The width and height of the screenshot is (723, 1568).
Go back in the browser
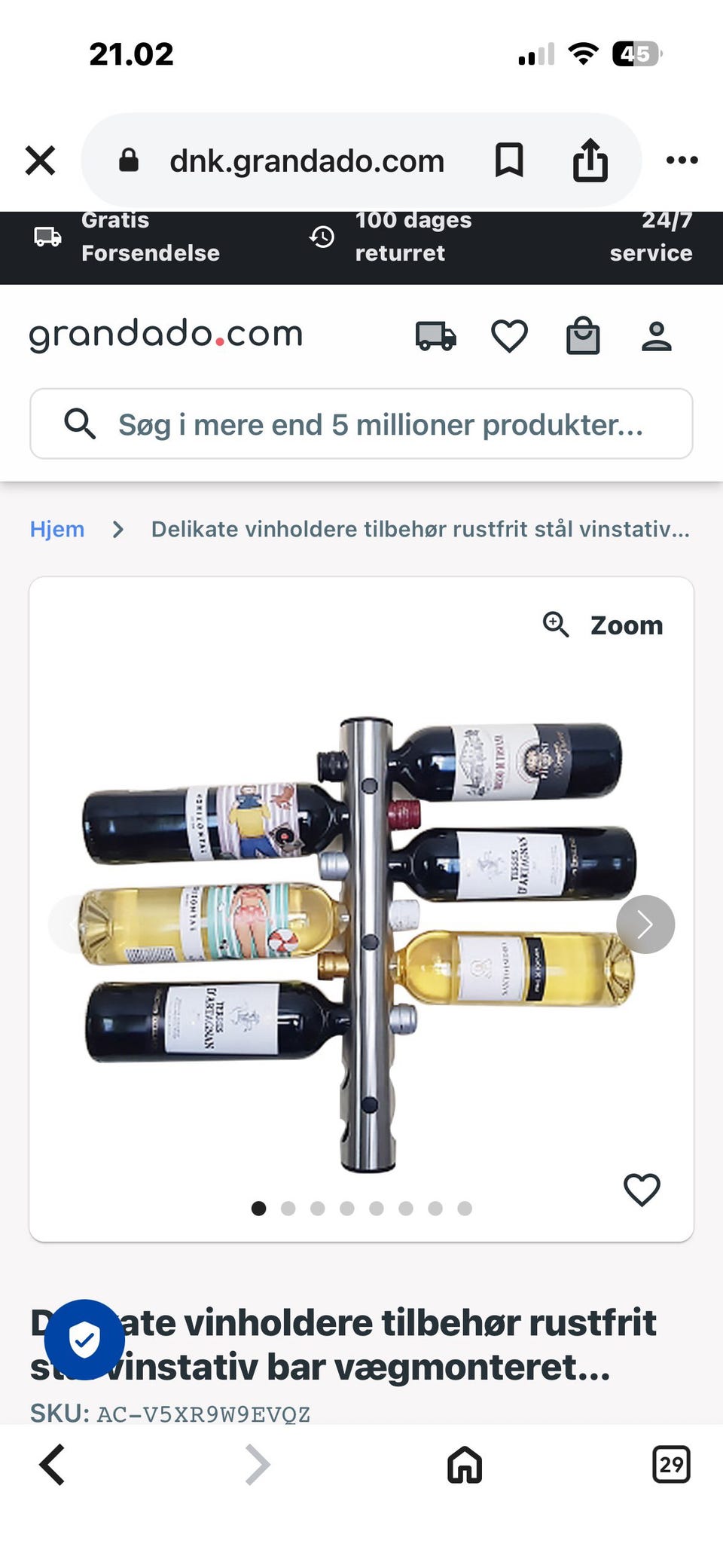pos(52,1465)
